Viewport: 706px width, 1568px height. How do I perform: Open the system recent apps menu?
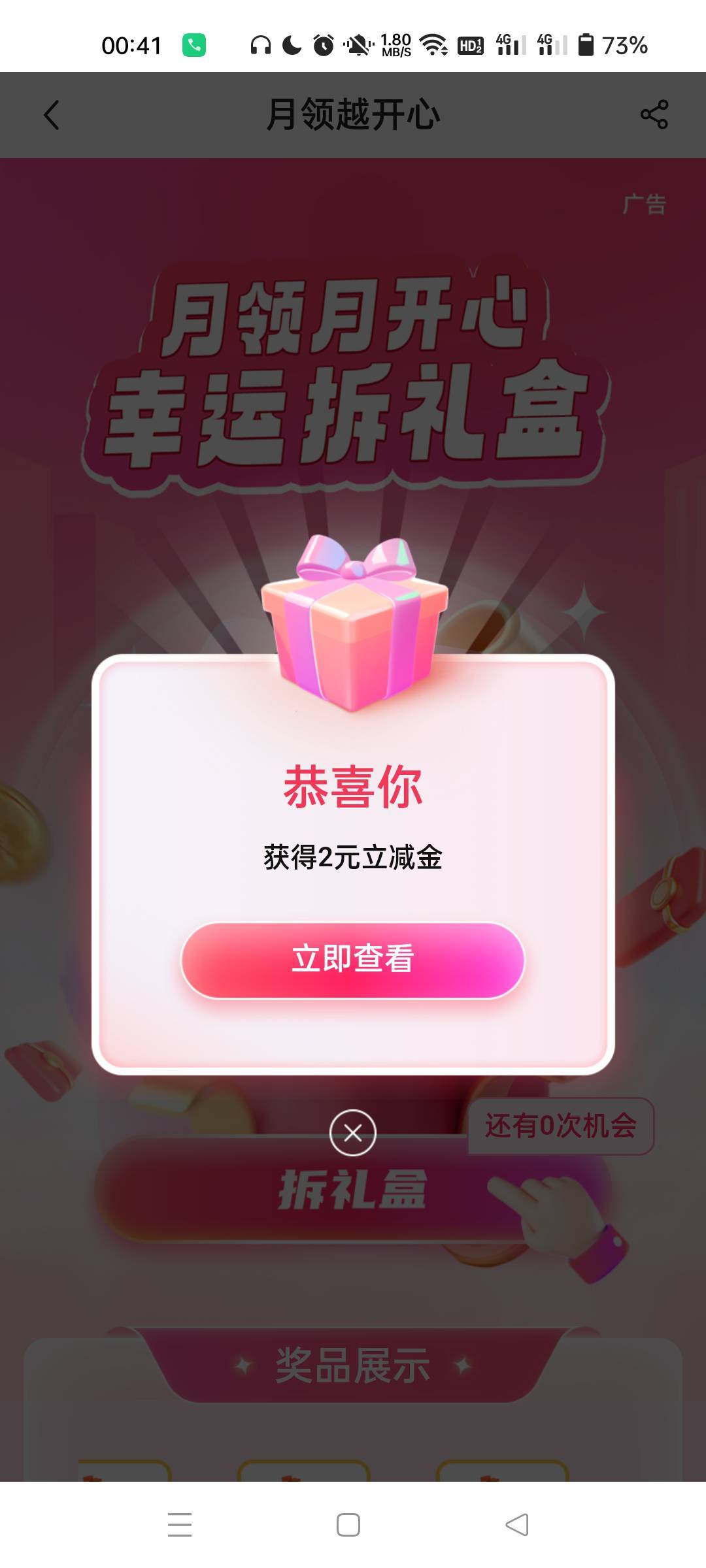[180, 1524]
